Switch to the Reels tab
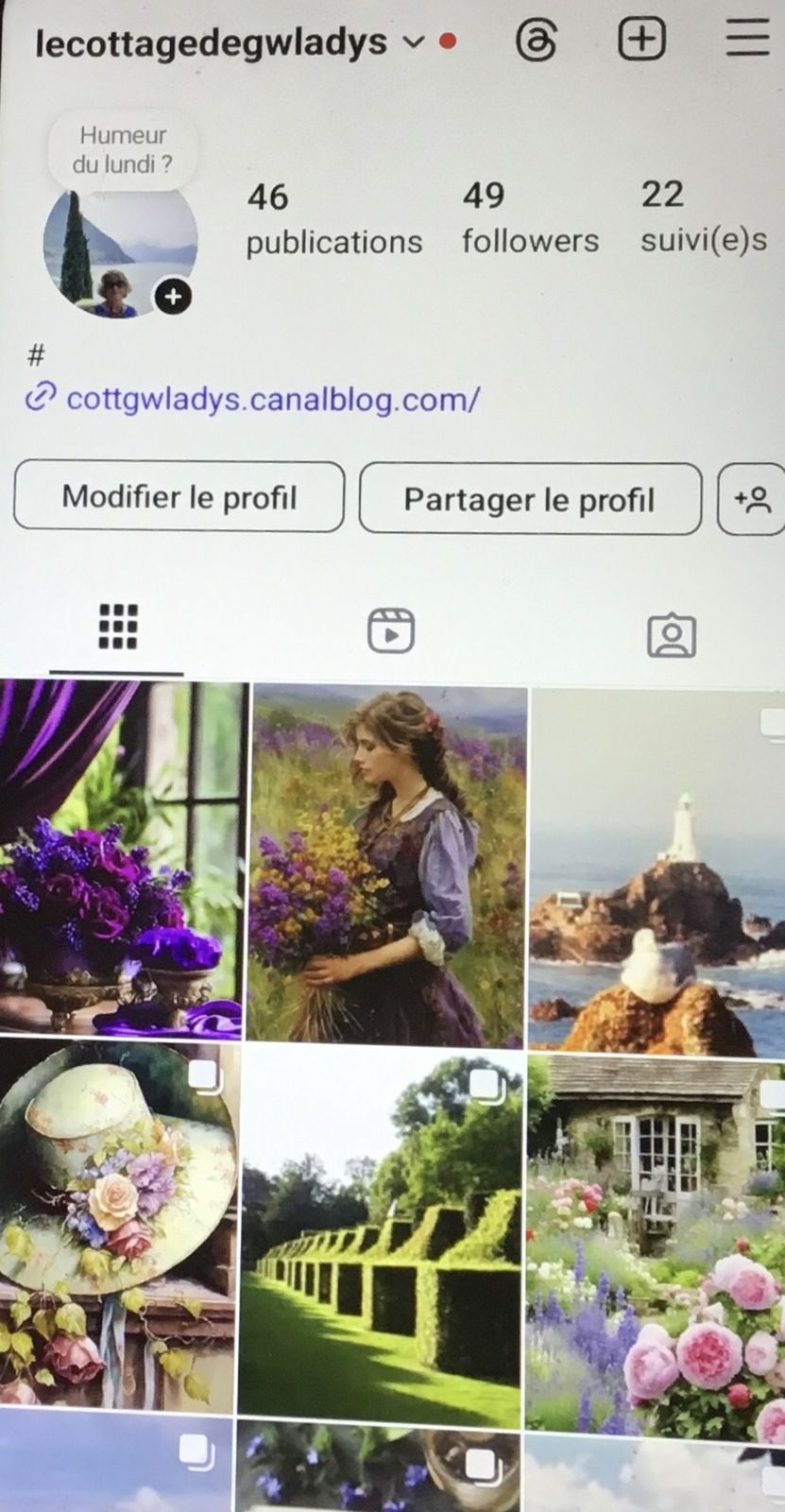 [390, 630]
